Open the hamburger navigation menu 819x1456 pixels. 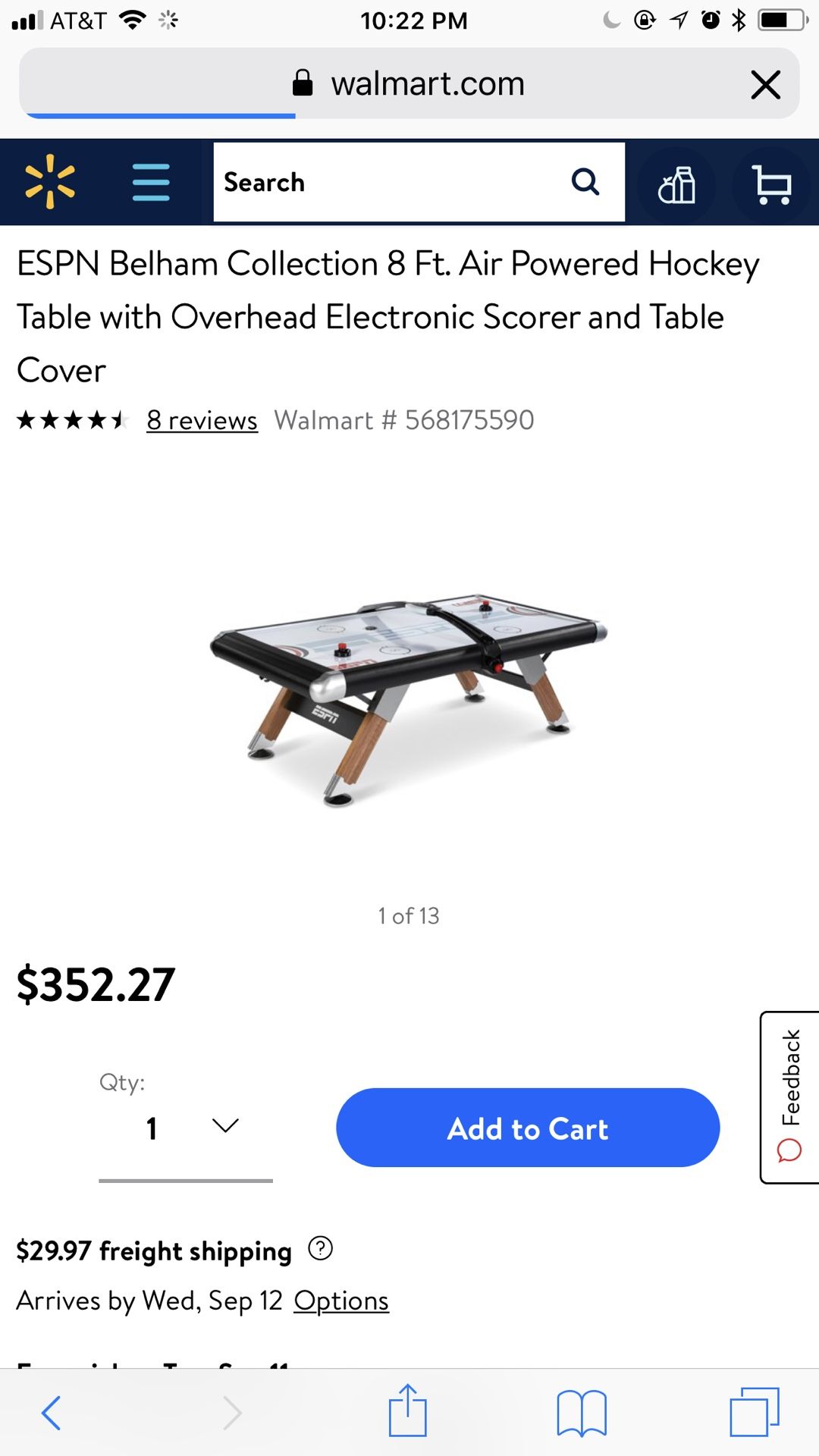point(151,182)
